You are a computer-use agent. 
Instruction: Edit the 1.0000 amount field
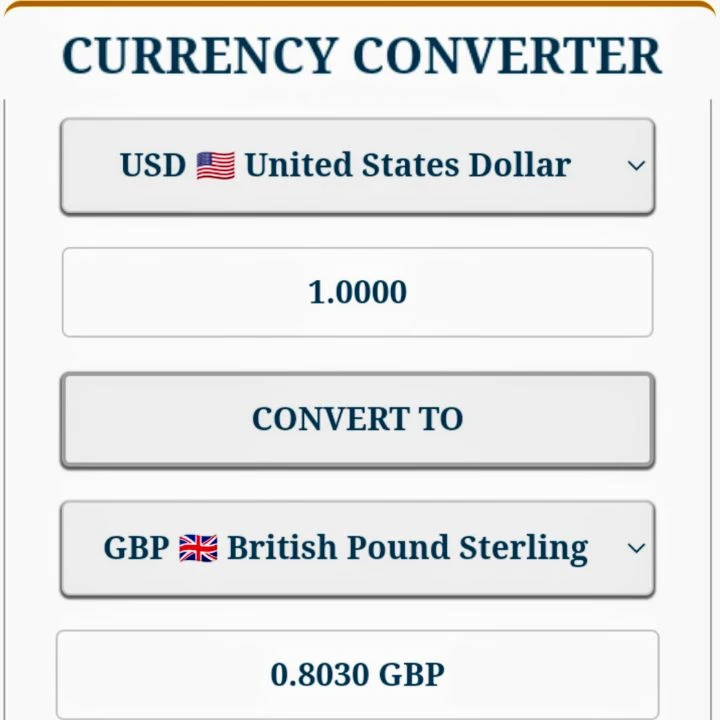tap(357, 292)
